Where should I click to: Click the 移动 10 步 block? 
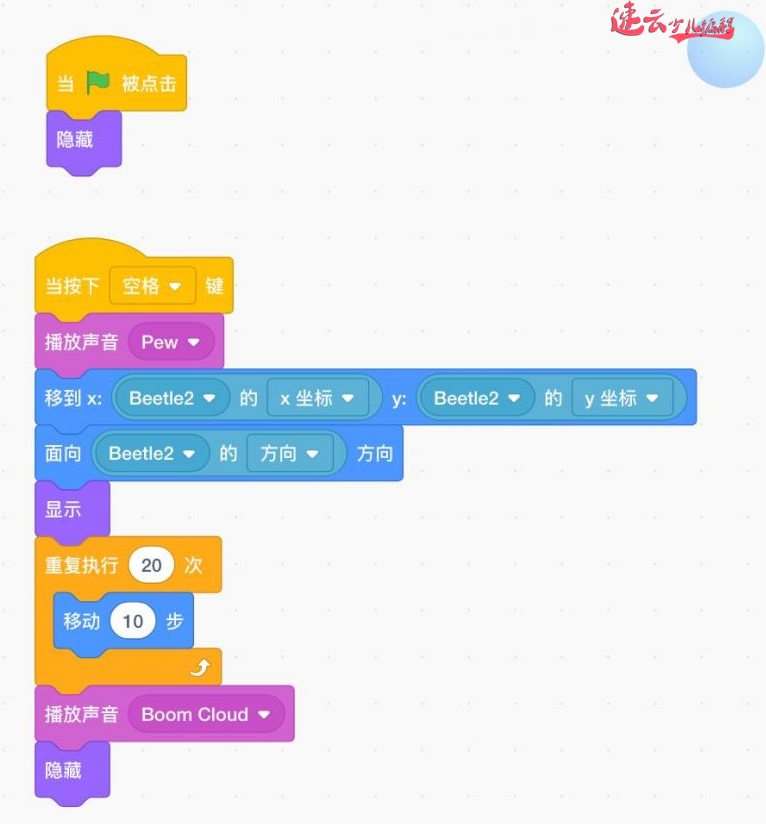pyautogui.click(x=85, y=621)
